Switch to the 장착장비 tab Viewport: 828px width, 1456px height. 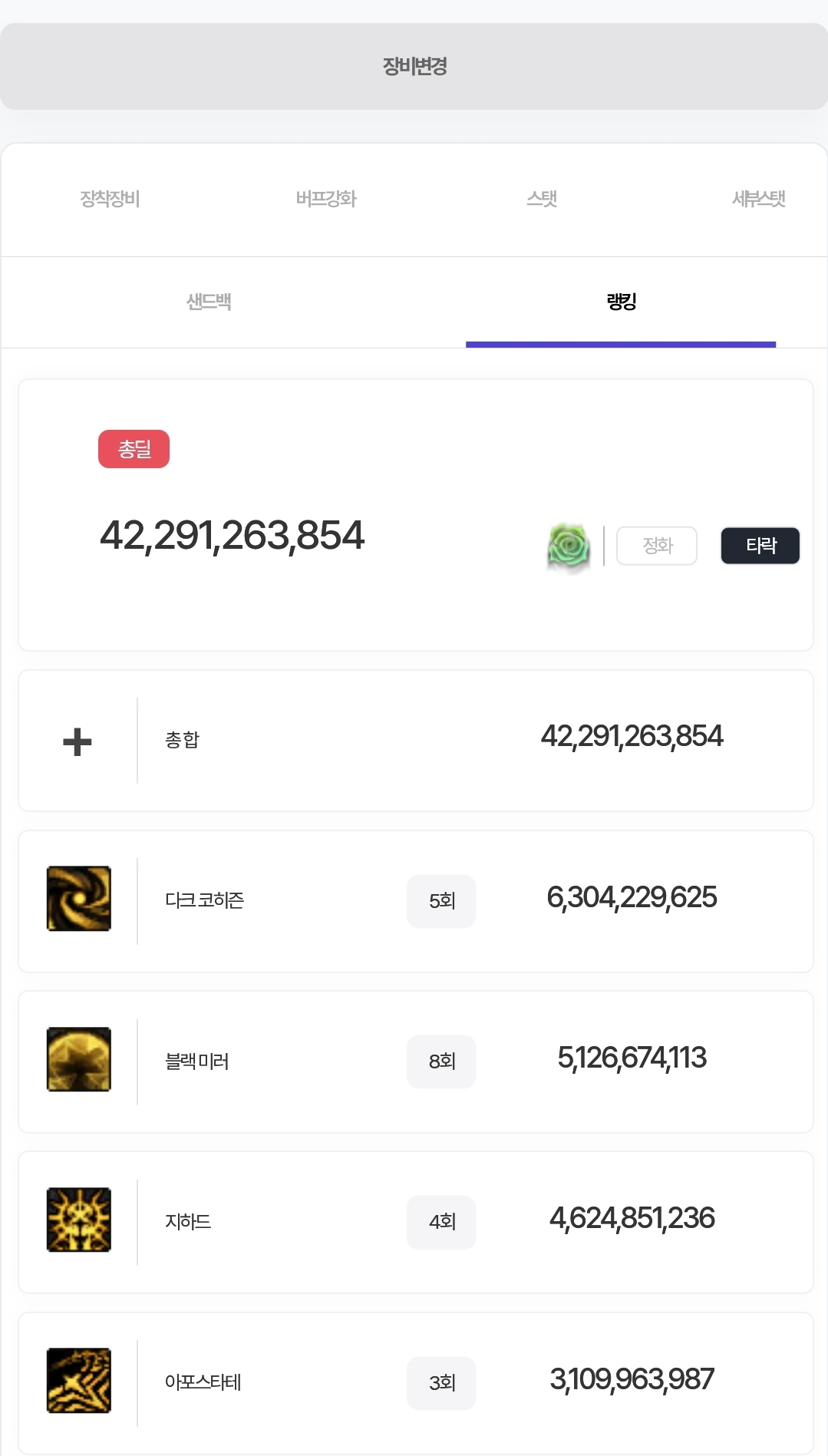(x=110, y=200)
